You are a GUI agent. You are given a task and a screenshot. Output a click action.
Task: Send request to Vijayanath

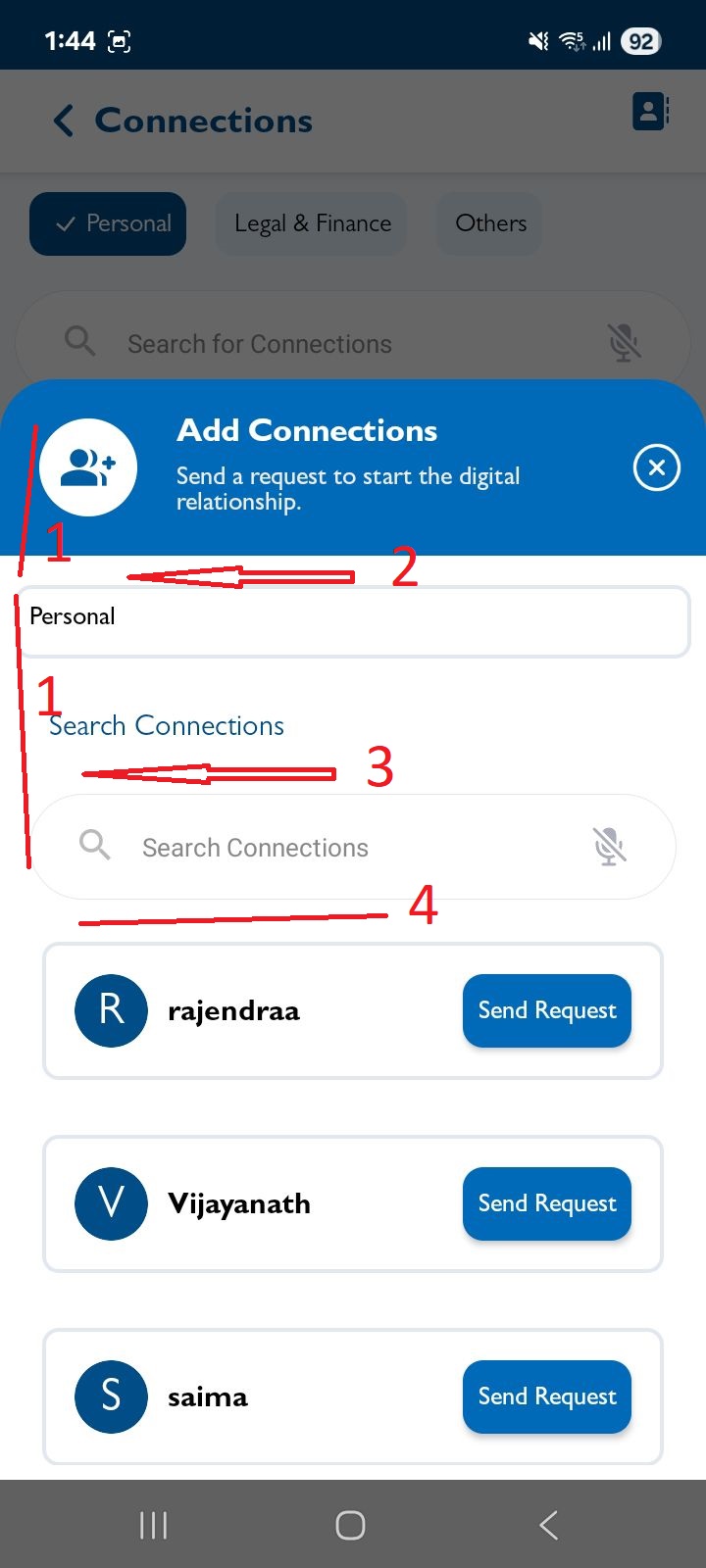(546, 1203)
